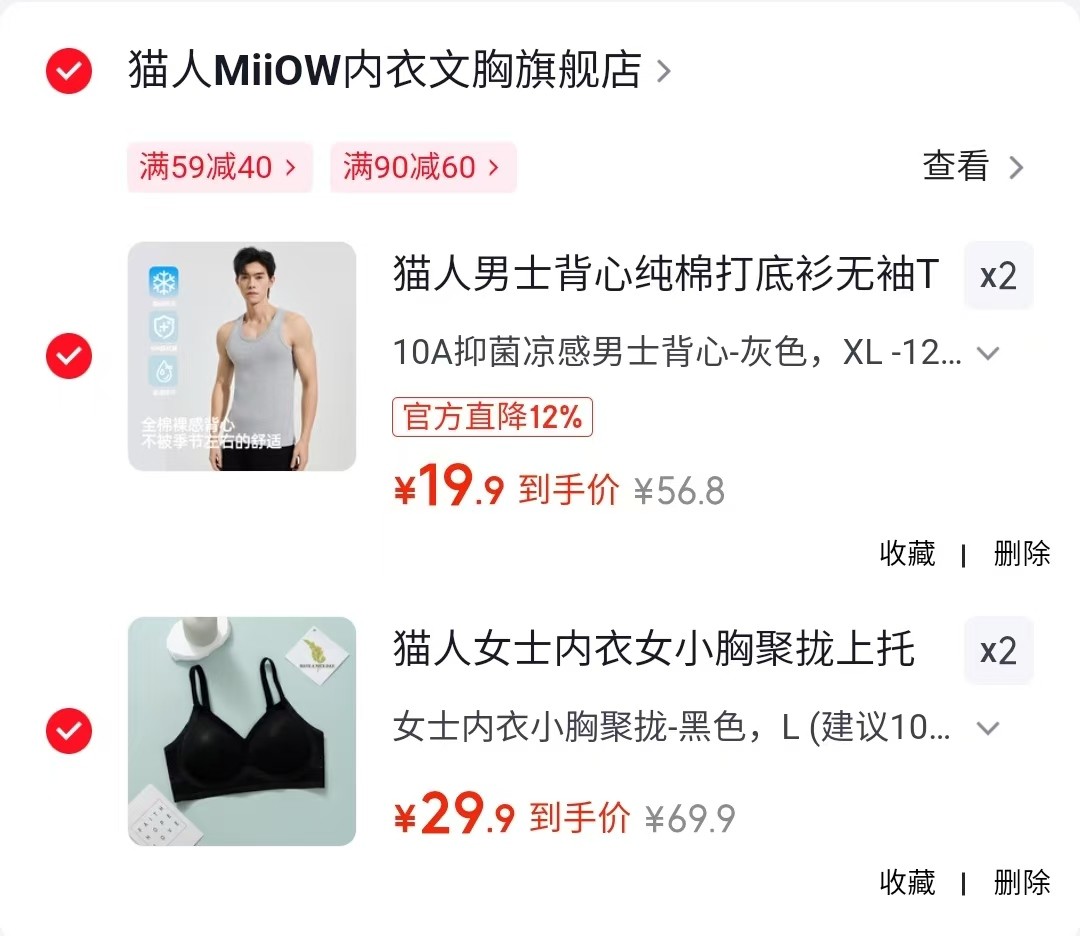Tap 收藏 under the men's vest
Viewport: 1080px width, 936px height.
pos(907,554)
